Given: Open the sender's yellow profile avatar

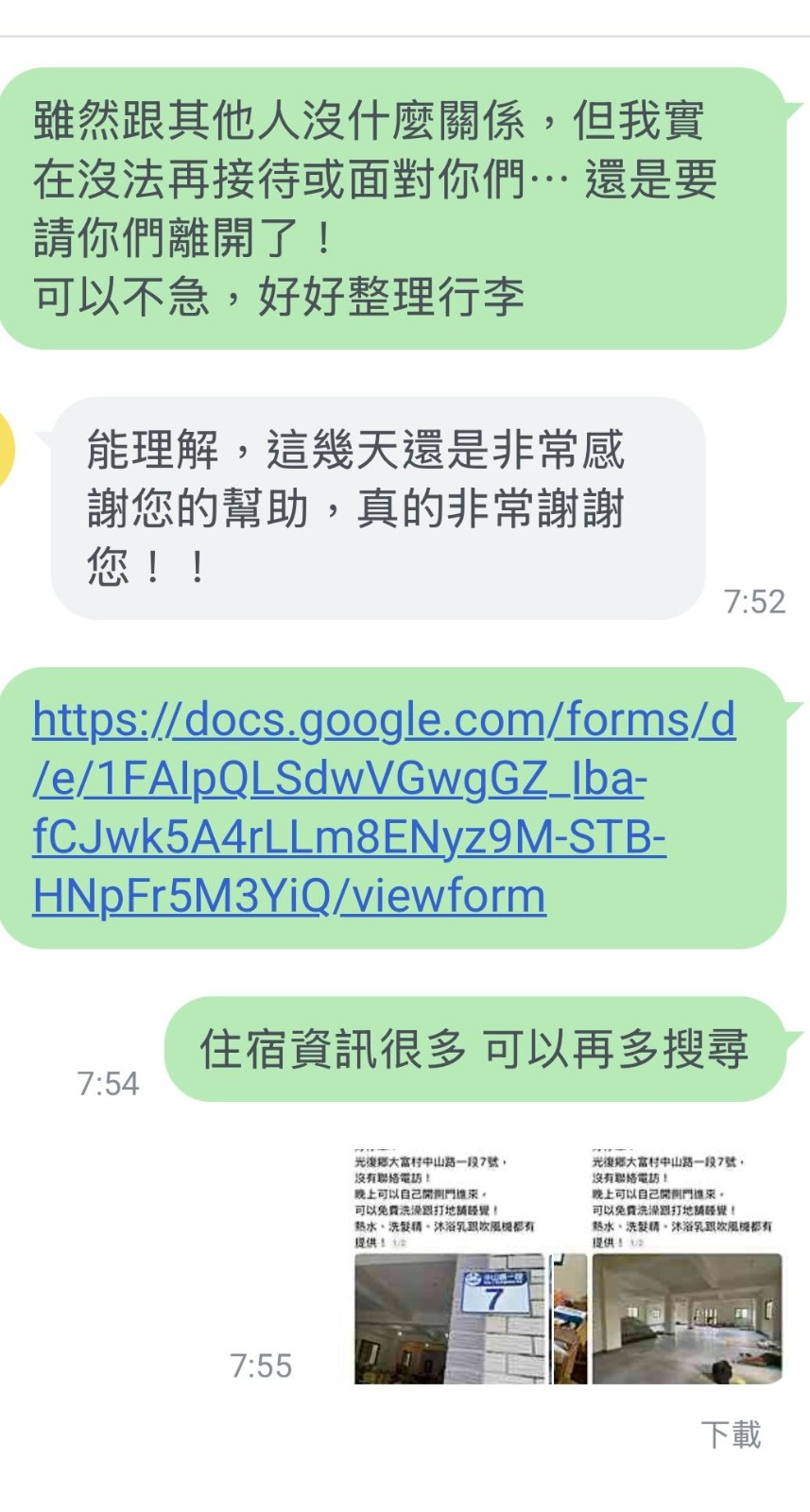Looking at the screenshot, I should coord(6,450).
